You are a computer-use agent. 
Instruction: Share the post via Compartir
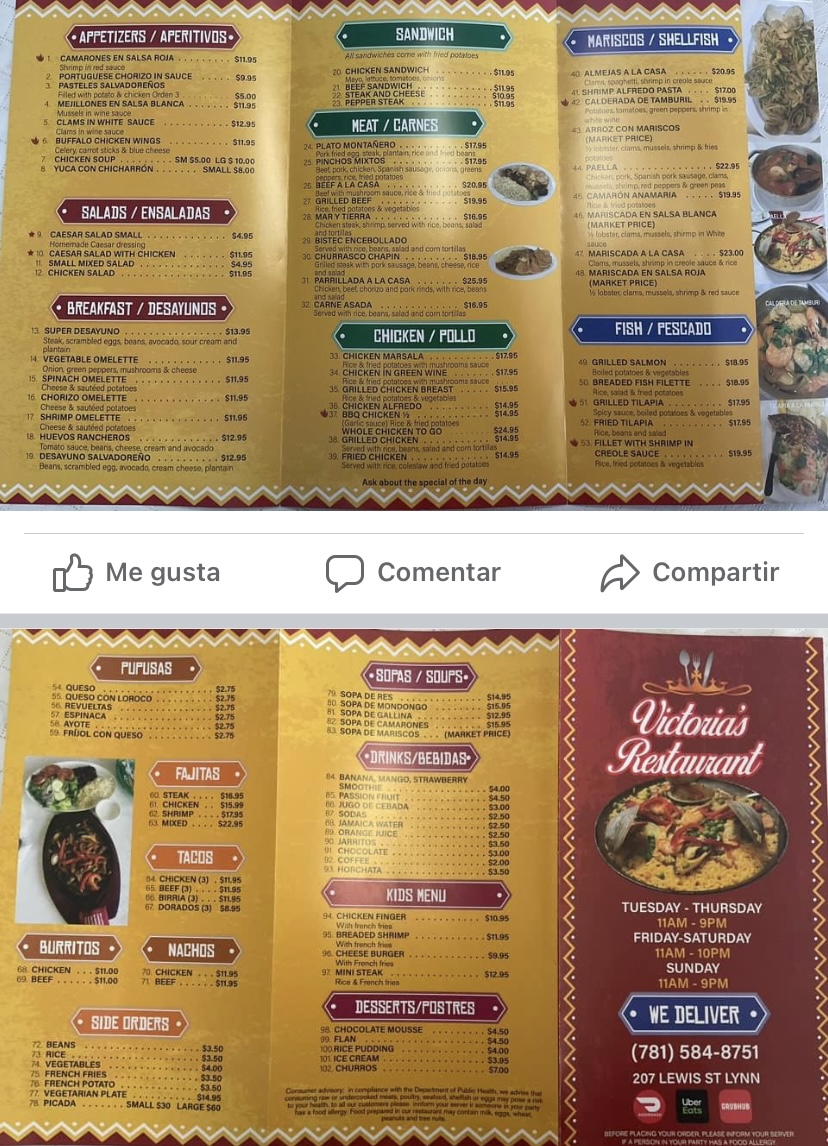689,572
